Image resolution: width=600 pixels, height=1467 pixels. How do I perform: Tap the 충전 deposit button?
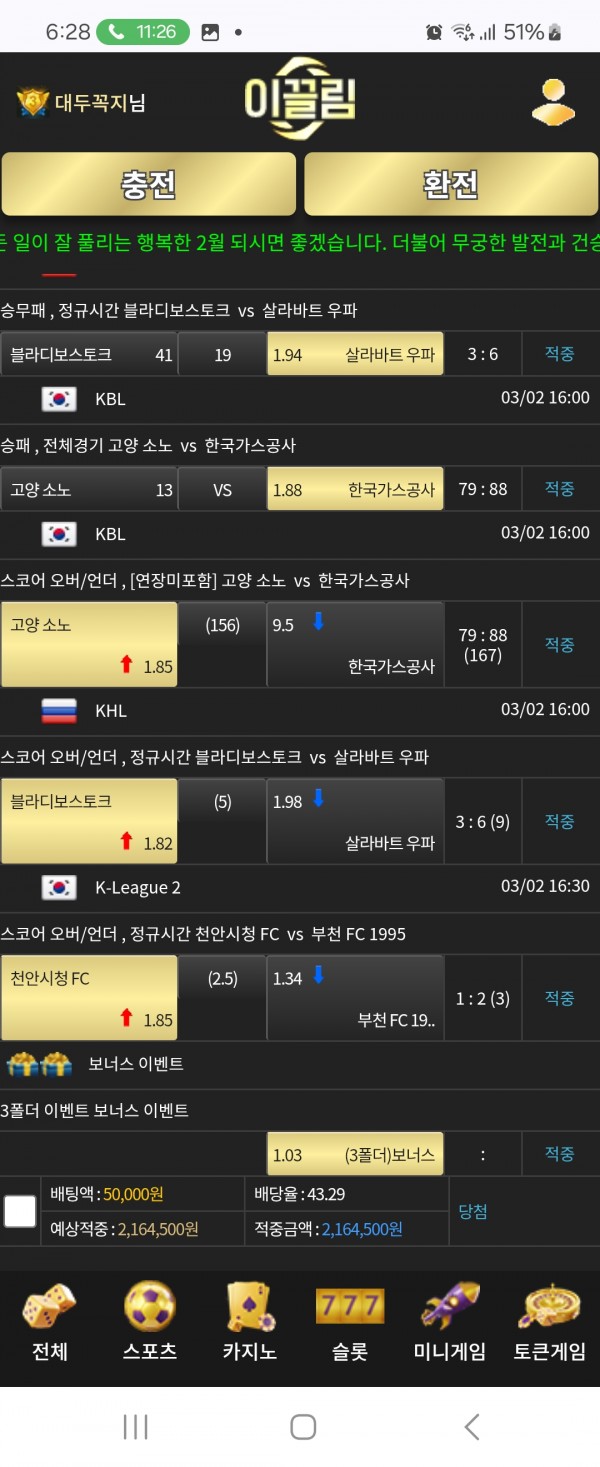pos(148,184)
